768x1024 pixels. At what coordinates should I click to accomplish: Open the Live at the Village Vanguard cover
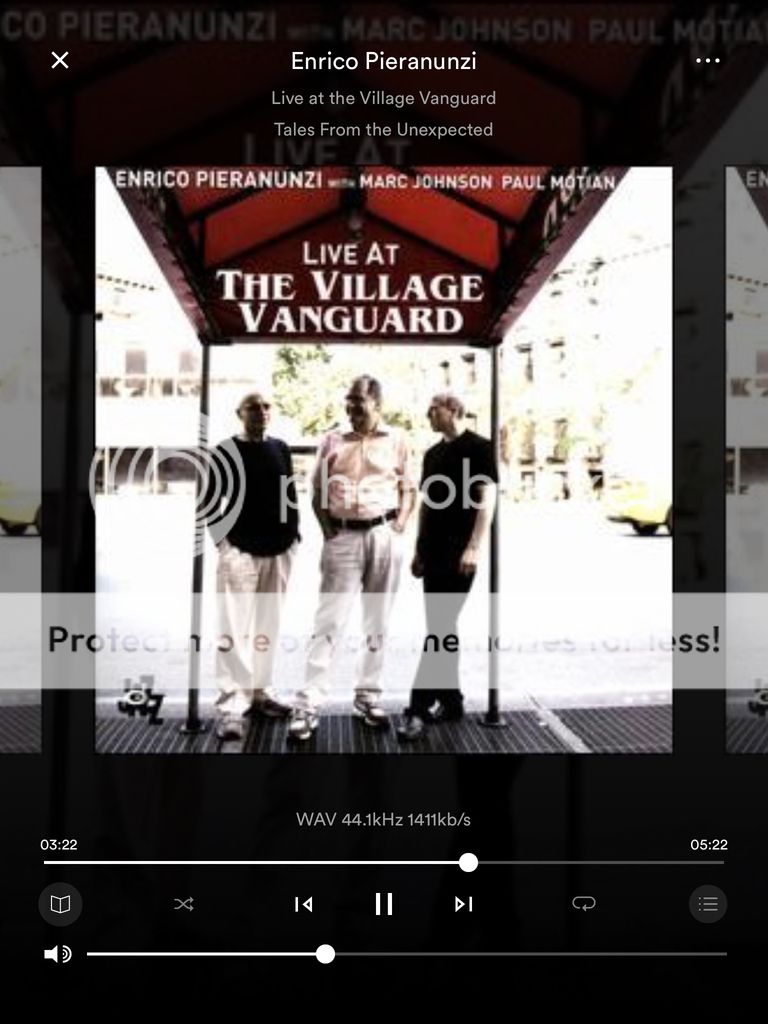(383, 459)
